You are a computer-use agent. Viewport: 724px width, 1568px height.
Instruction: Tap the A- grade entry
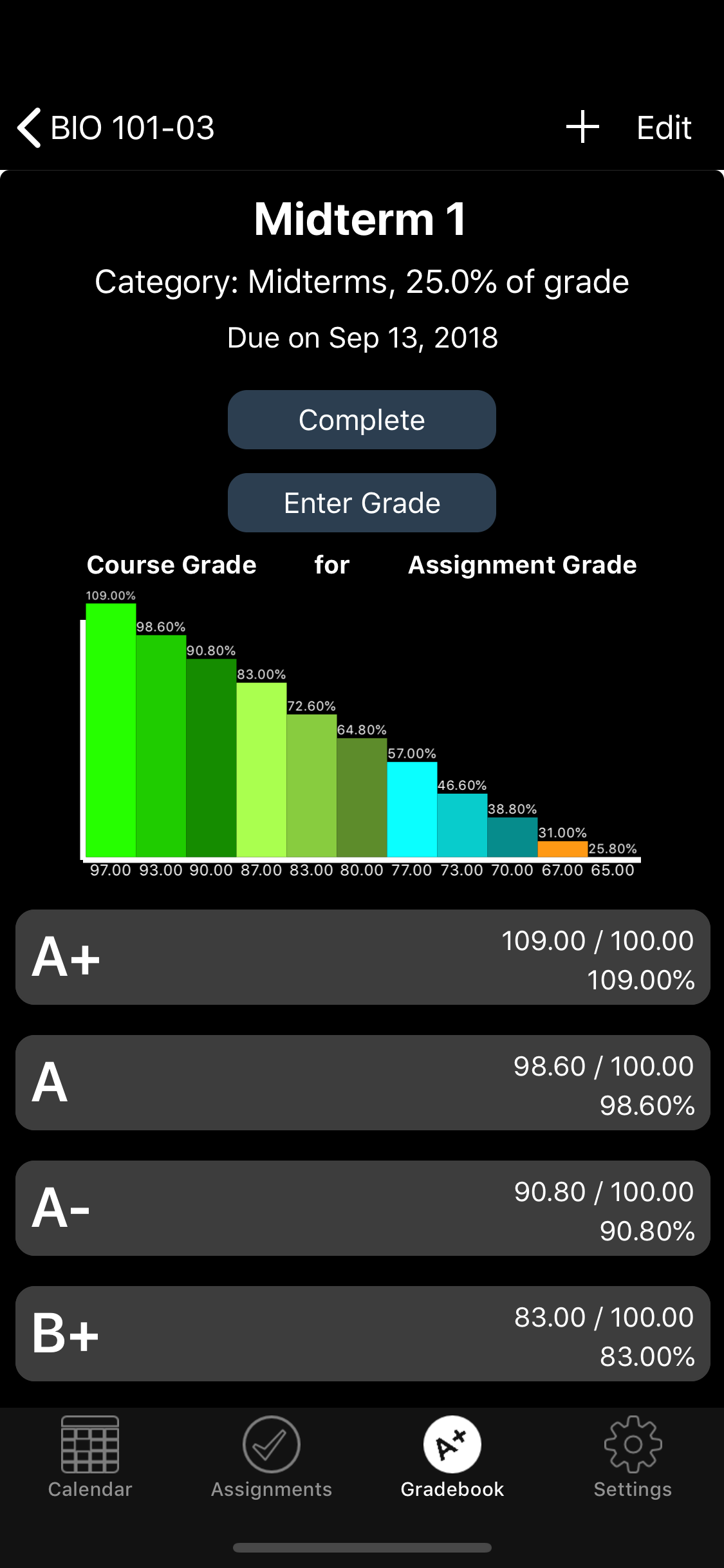362,1209
